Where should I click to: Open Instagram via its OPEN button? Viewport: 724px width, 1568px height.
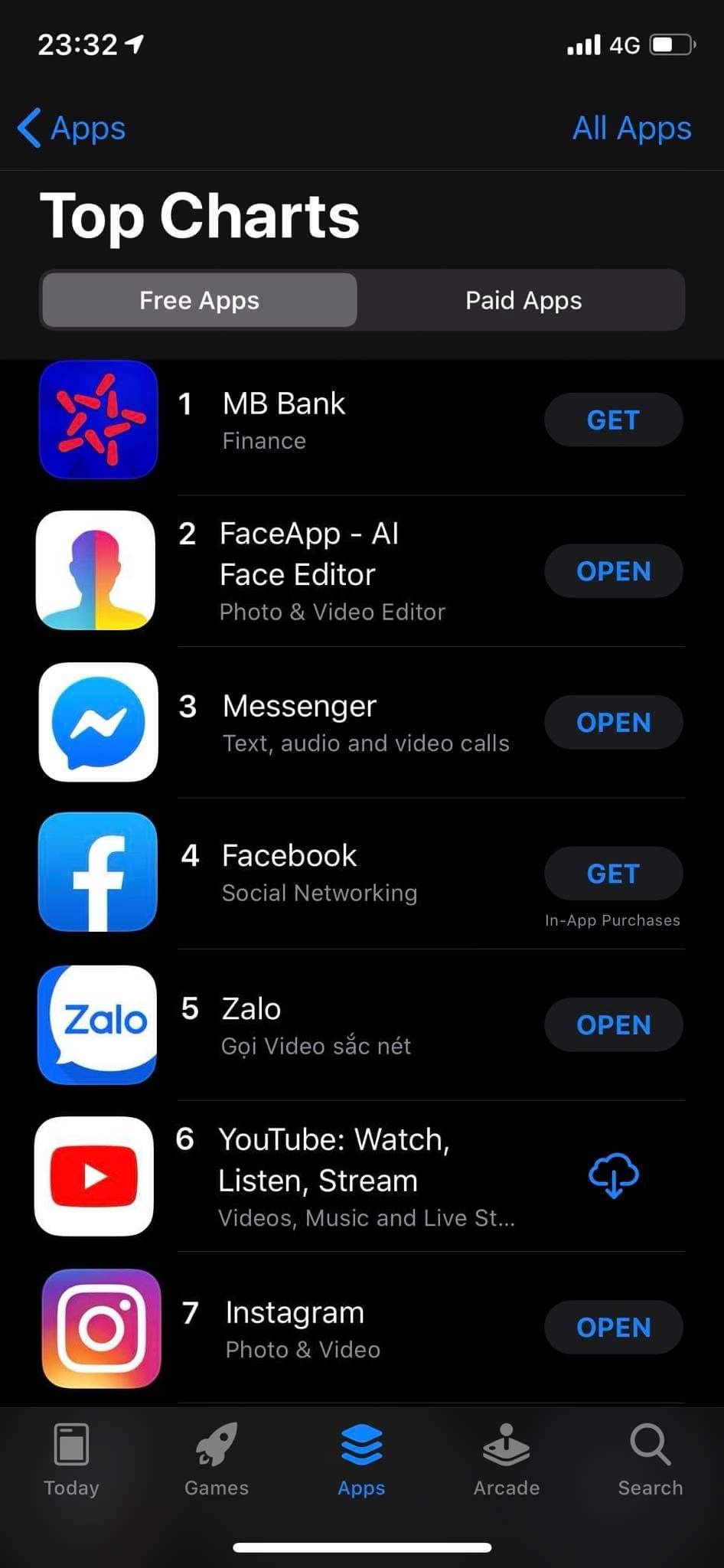[x=613, y=1327]
